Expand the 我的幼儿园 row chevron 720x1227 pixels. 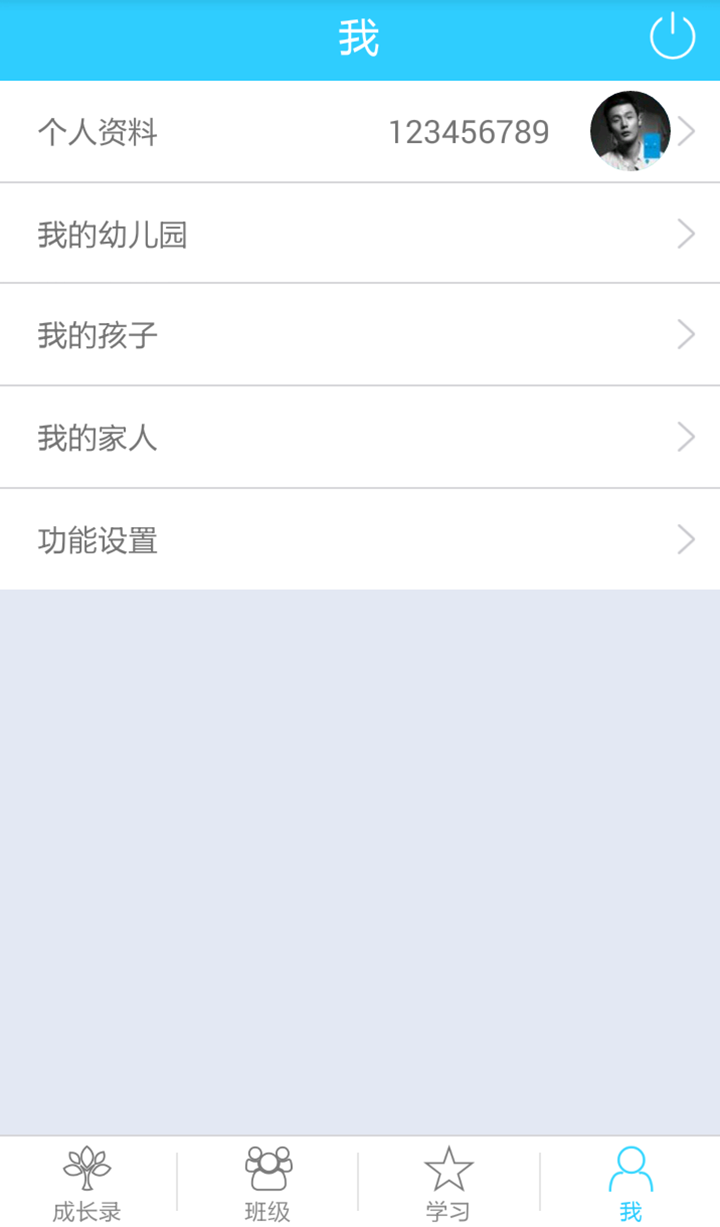coord(686,233)
